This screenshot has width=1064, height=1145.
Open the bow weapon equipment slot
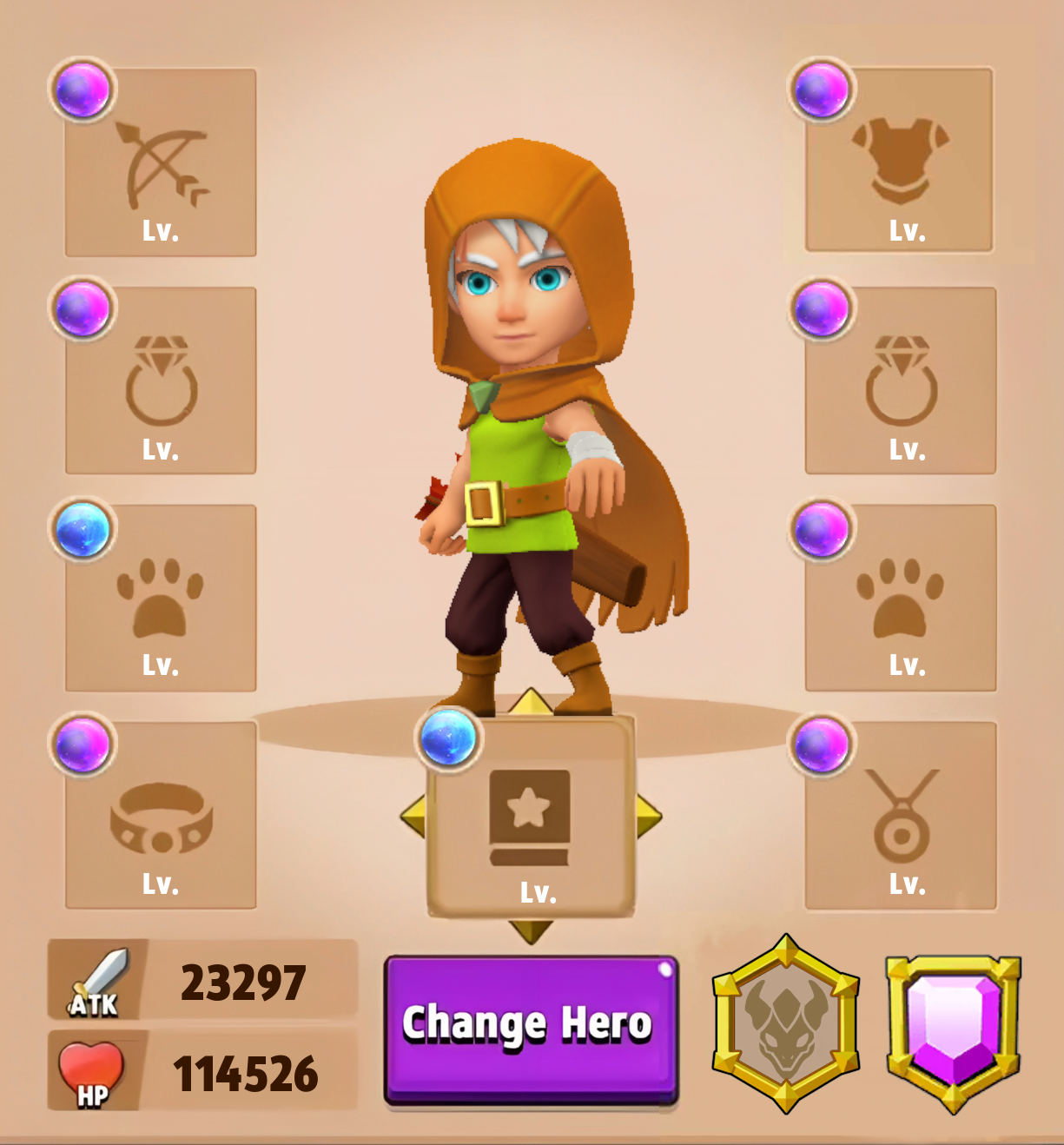click(161, 163)
